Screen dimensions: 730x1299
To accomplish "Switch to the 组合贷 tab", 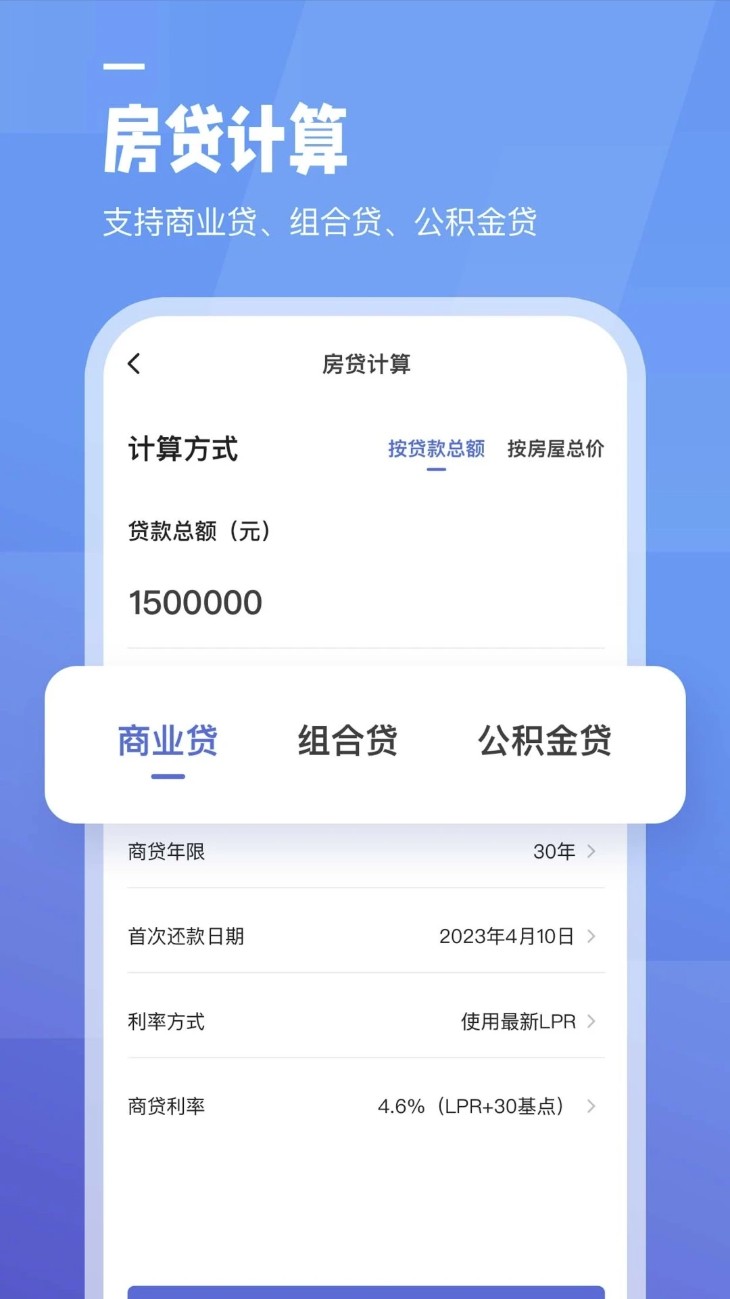I will [x=348, y=740].
